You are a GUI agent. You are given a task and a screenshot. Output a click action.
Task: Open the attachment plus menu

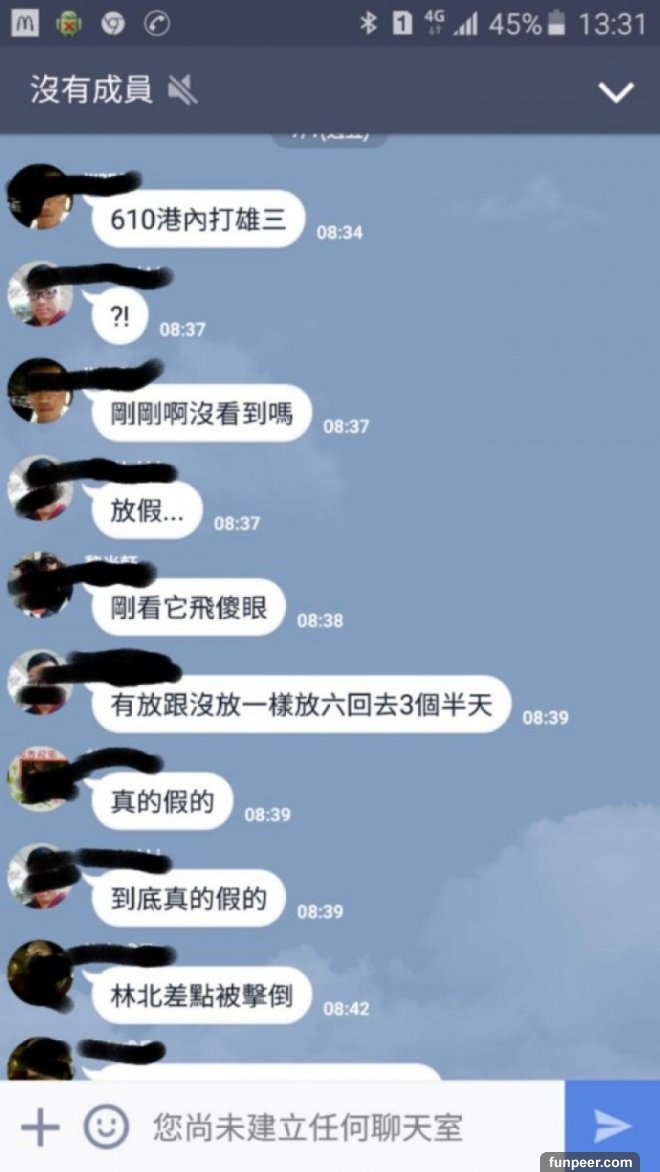(40, 1127)
